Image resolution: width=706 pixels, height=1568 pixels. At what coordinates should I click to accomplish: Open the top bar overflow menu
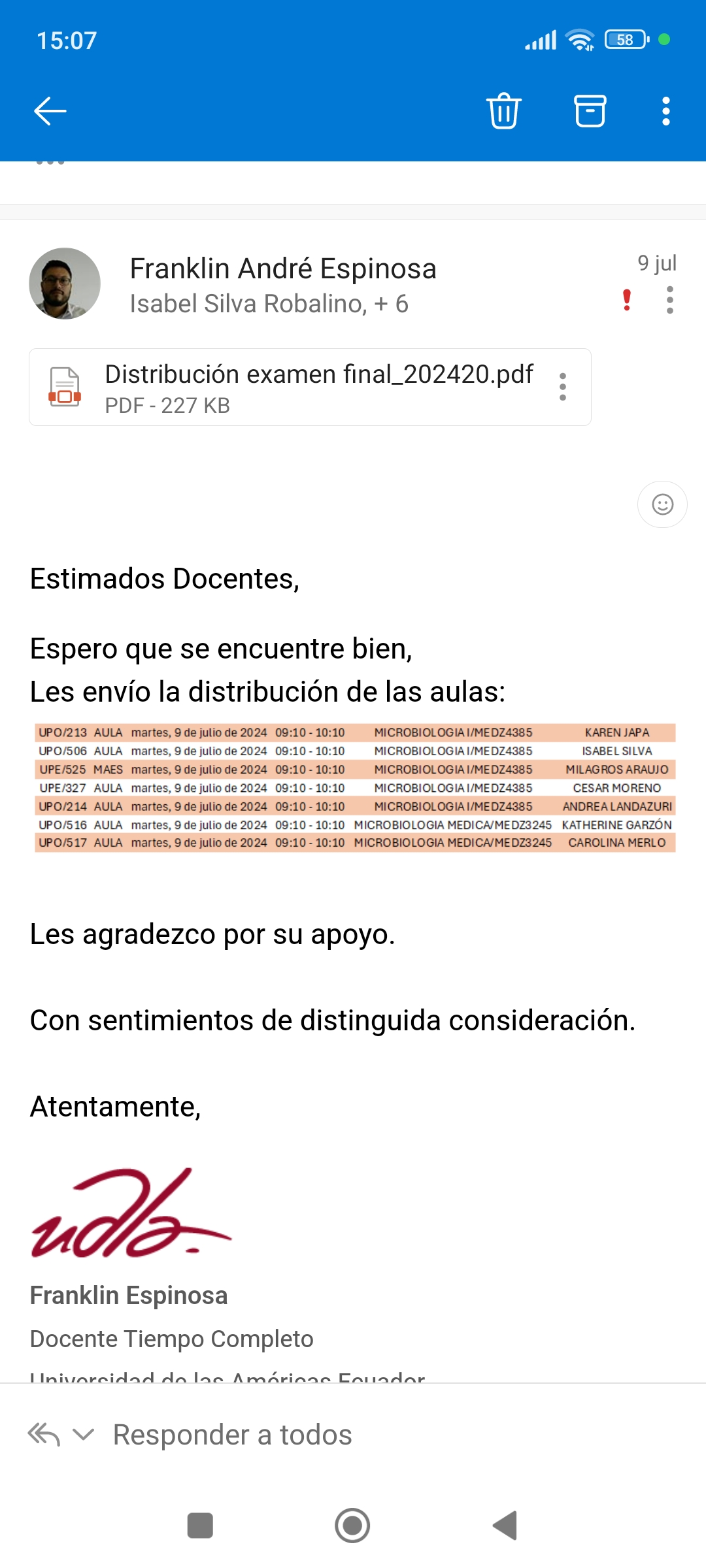(x=665, y=111)
